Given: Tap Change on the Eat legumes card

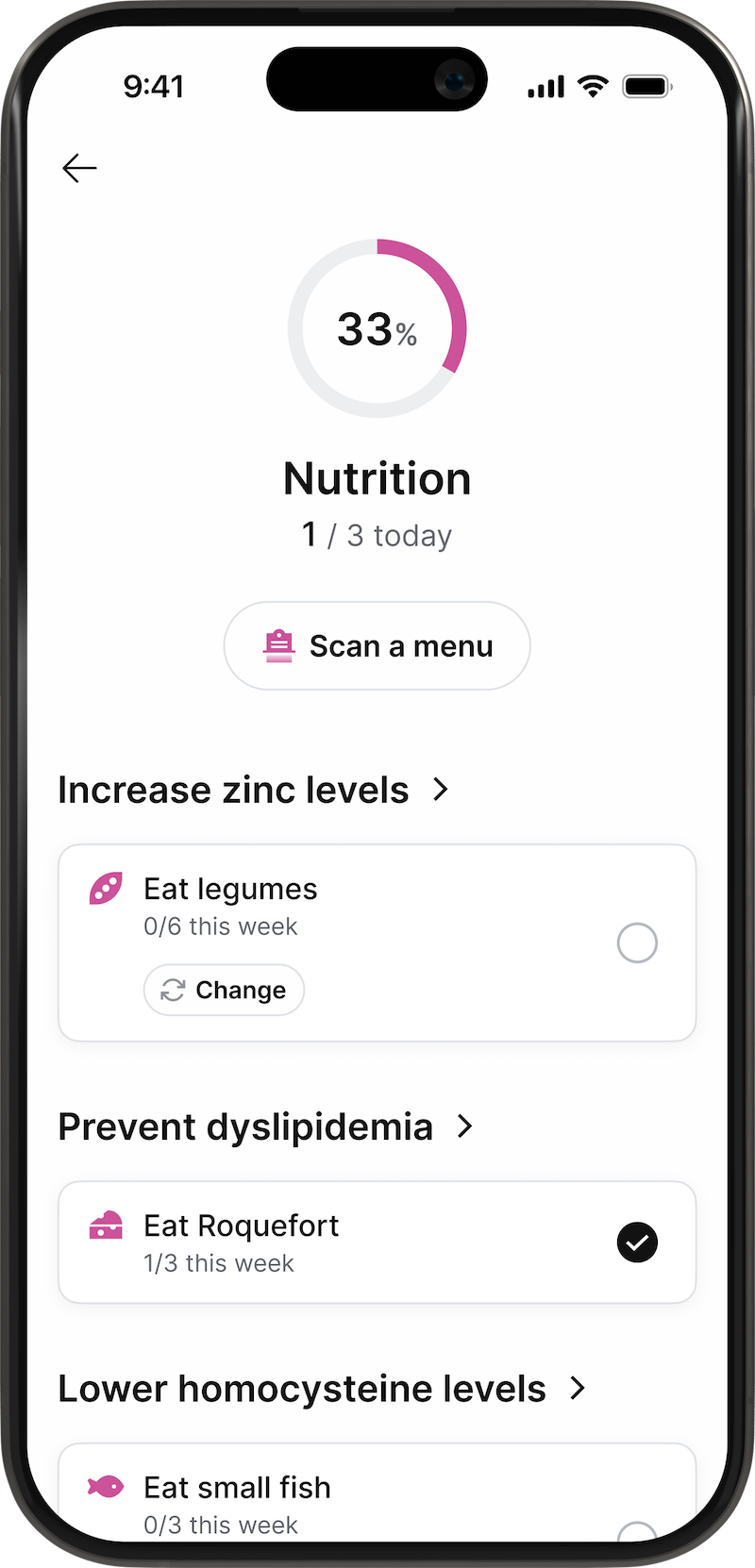Looking at the screenshot, I should [224, 990].
